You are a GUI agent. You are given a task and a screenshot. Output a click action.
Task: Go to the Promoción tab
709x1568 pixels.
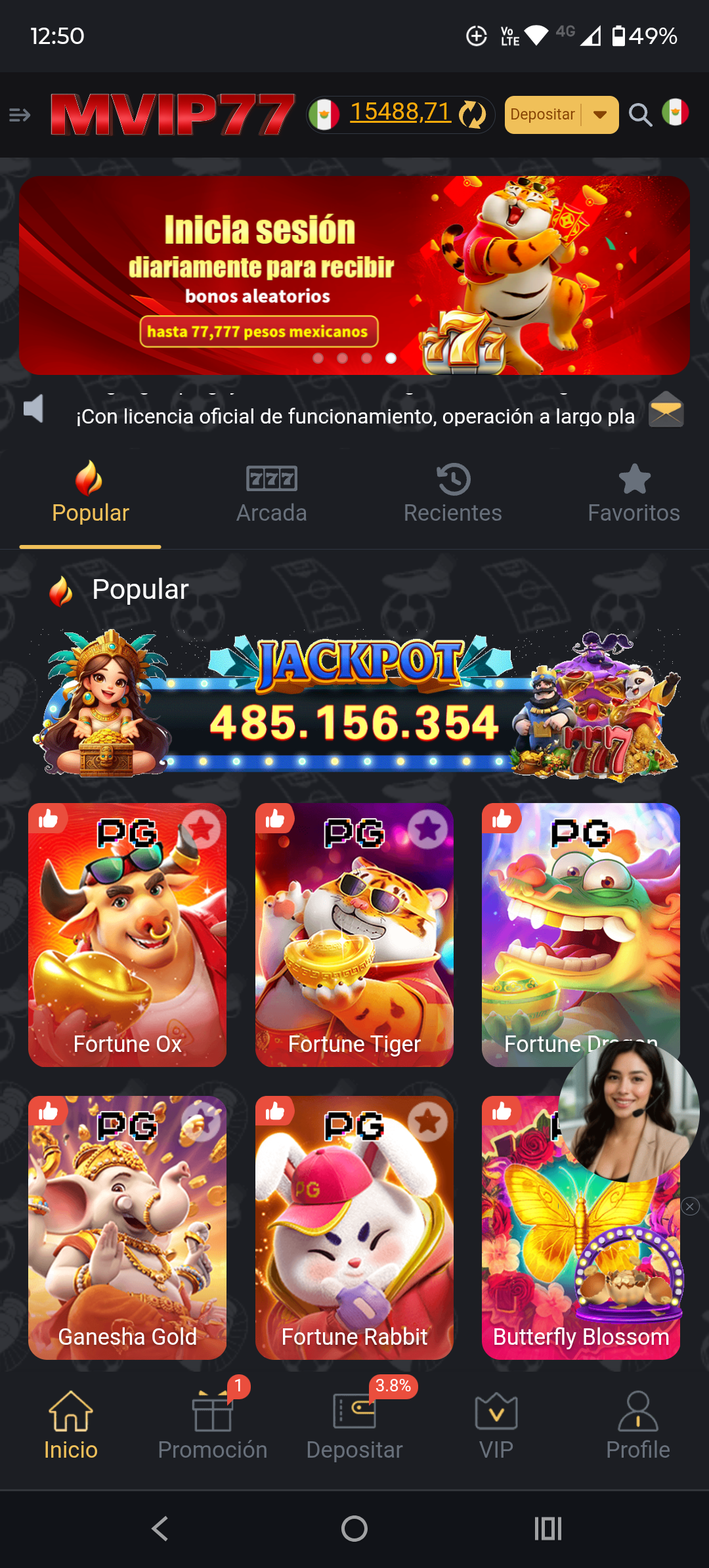212,1425
